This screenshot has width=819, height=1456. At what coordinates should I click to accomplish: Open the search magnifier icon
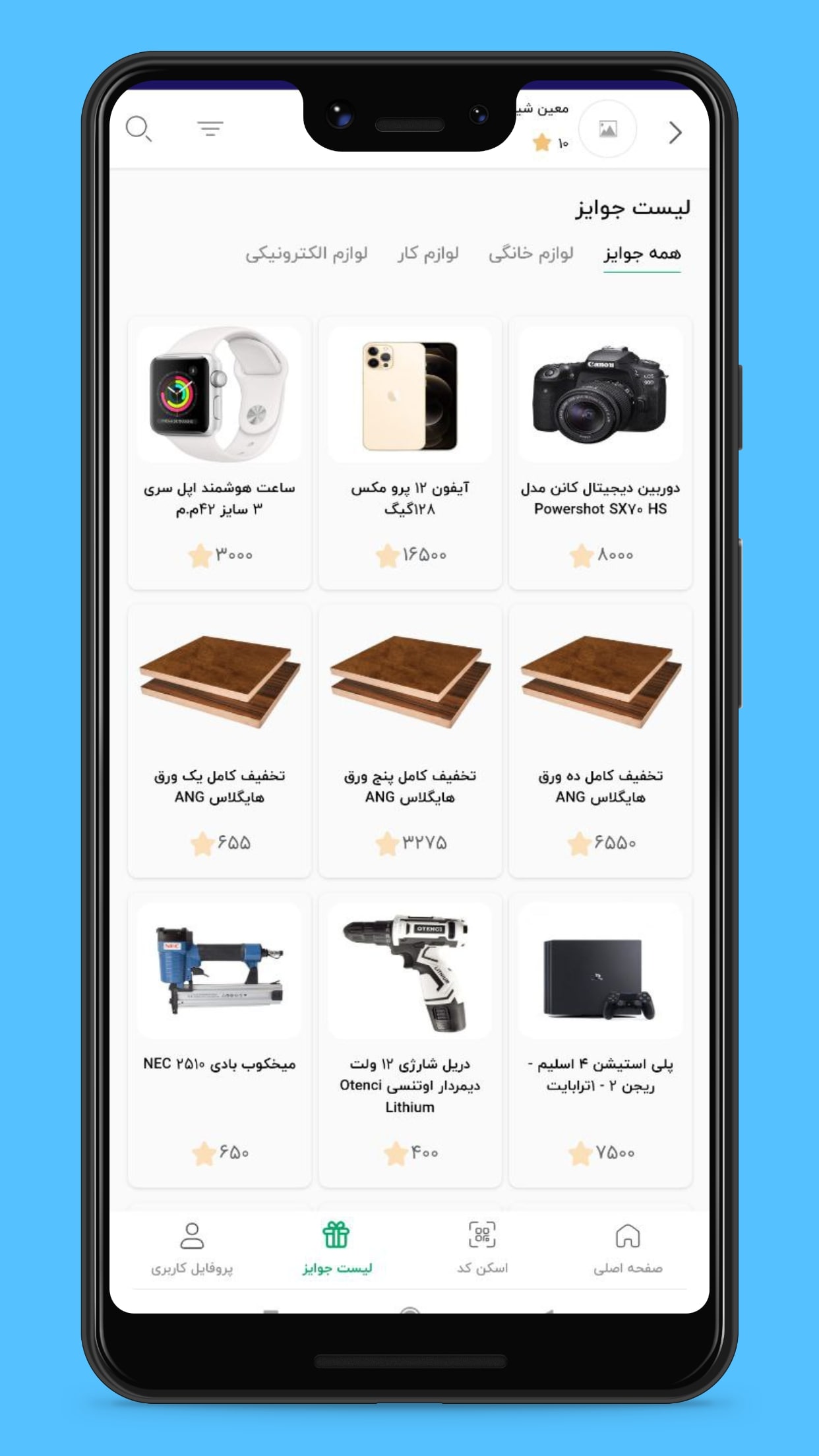tap(138, 129)
